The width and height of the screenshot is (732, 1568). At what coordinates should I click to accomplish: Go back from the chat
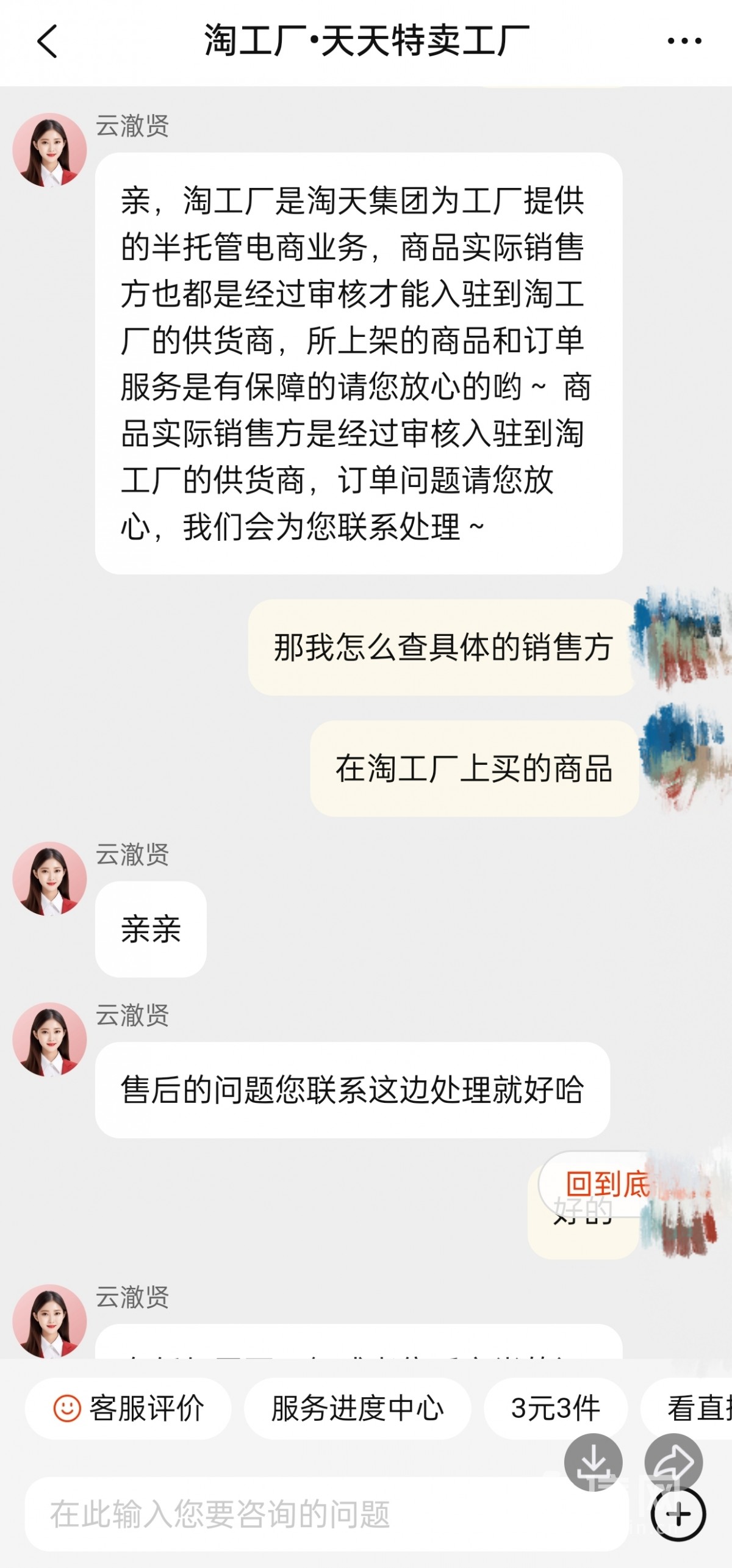(47, 42)
